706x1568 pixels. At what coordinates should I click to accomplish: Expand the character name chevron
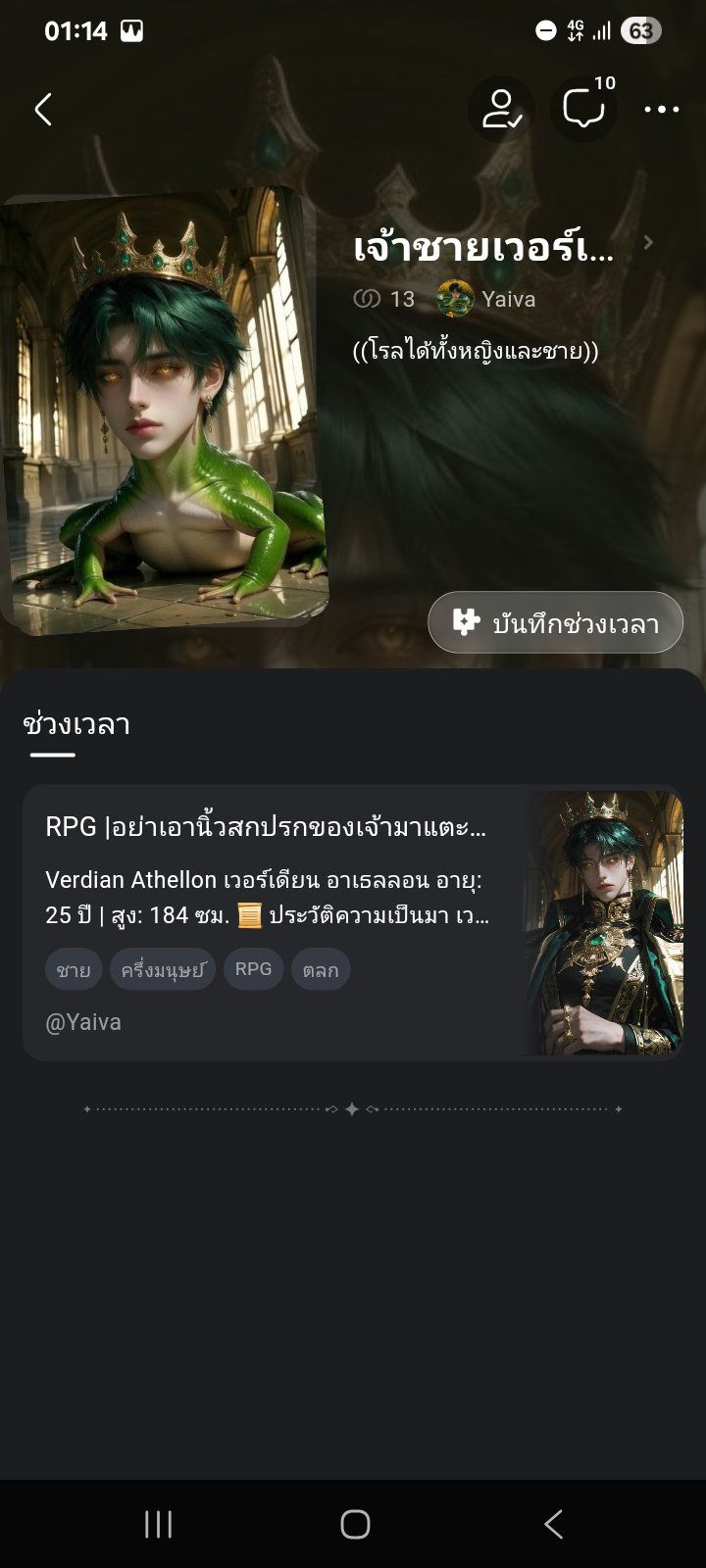648,243
